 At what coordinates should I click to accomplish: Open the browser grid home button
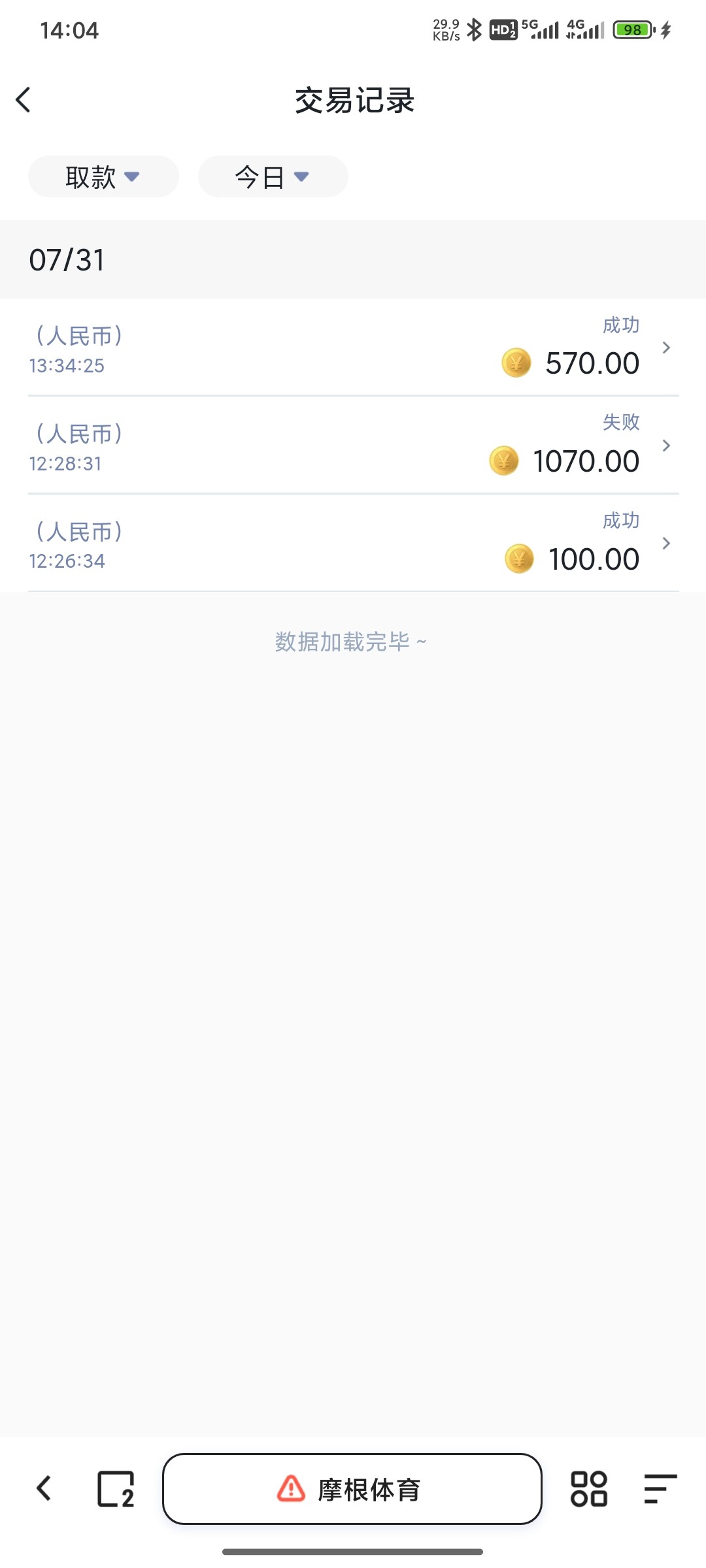pos(589,1489)
